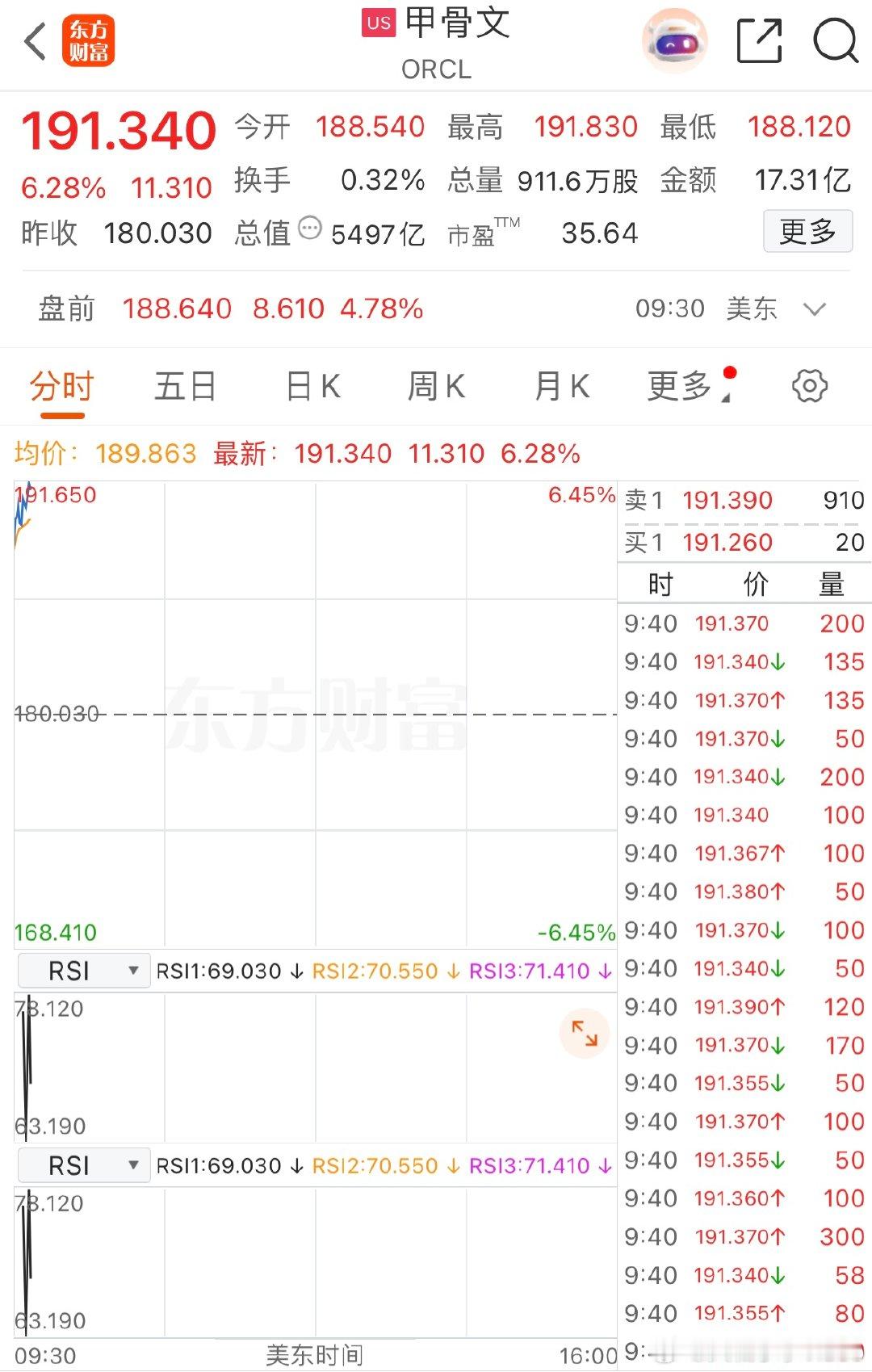This screenshot has height=1372, width=872.
Task: Expand the chart with the orange arrows icon
Action: pyautogui.click(x=584, y=1033)
